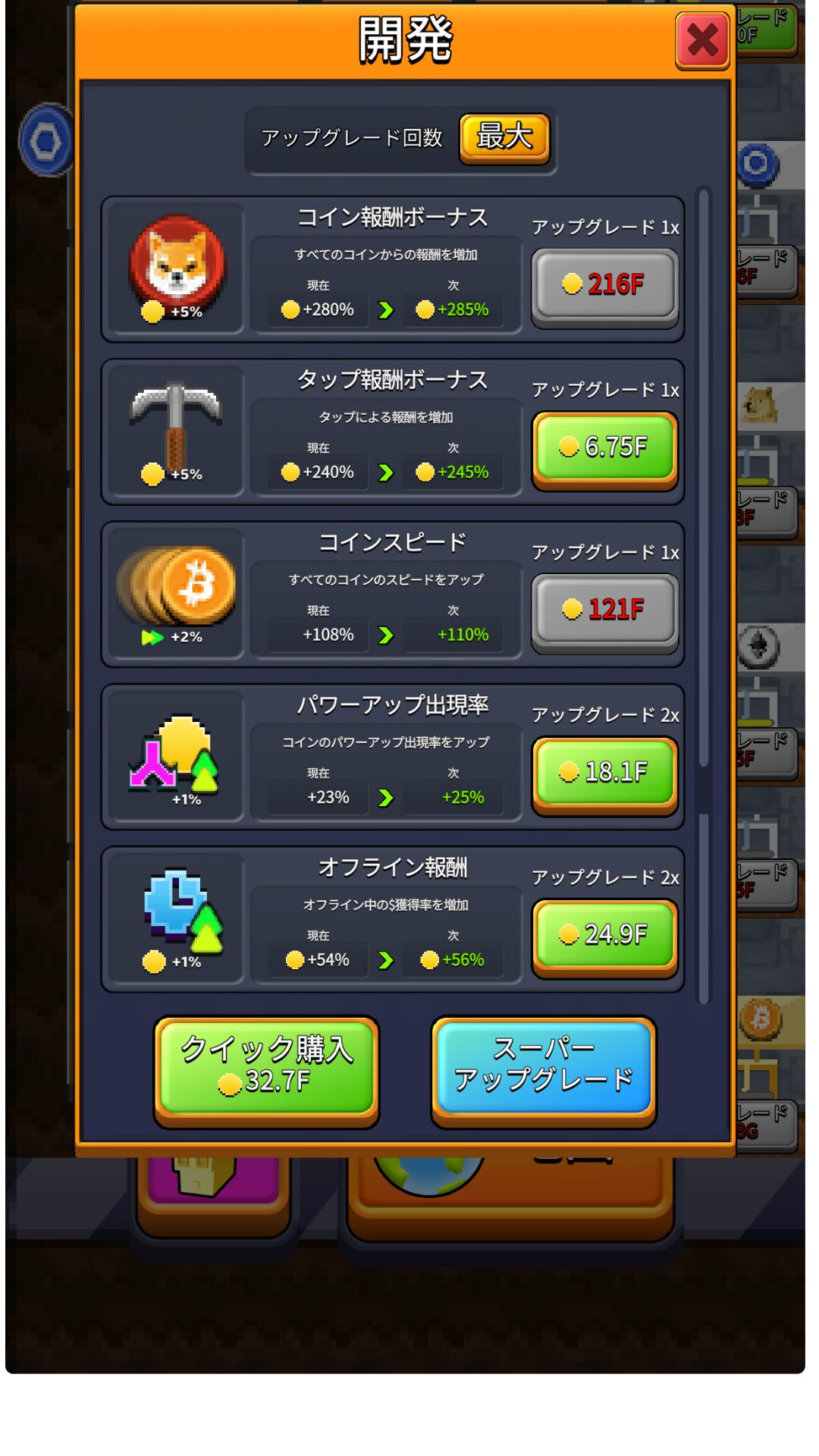
Task: Buy コインスピード upgrade for 121F
Action: pos(604,610)
